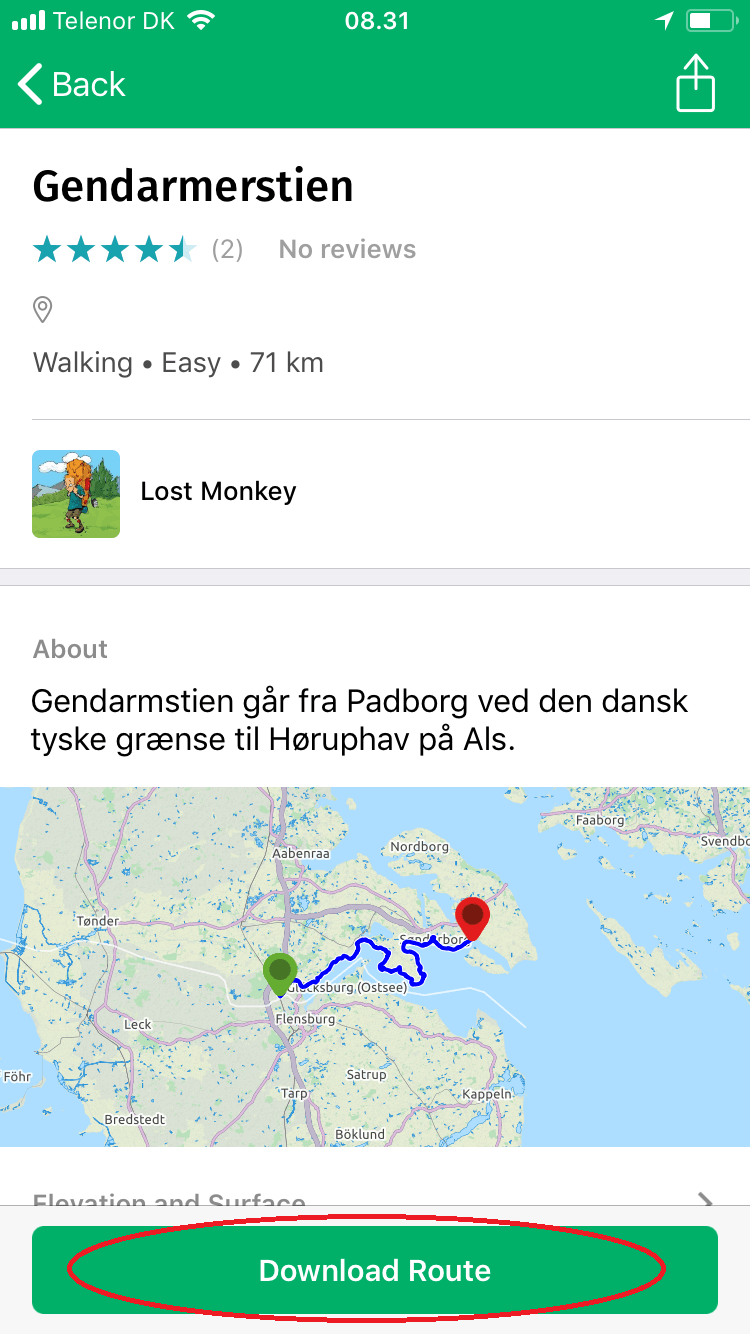750x1334 pixels.
Task: Share the Gendarmerstien route
Action: coord(696,82)
